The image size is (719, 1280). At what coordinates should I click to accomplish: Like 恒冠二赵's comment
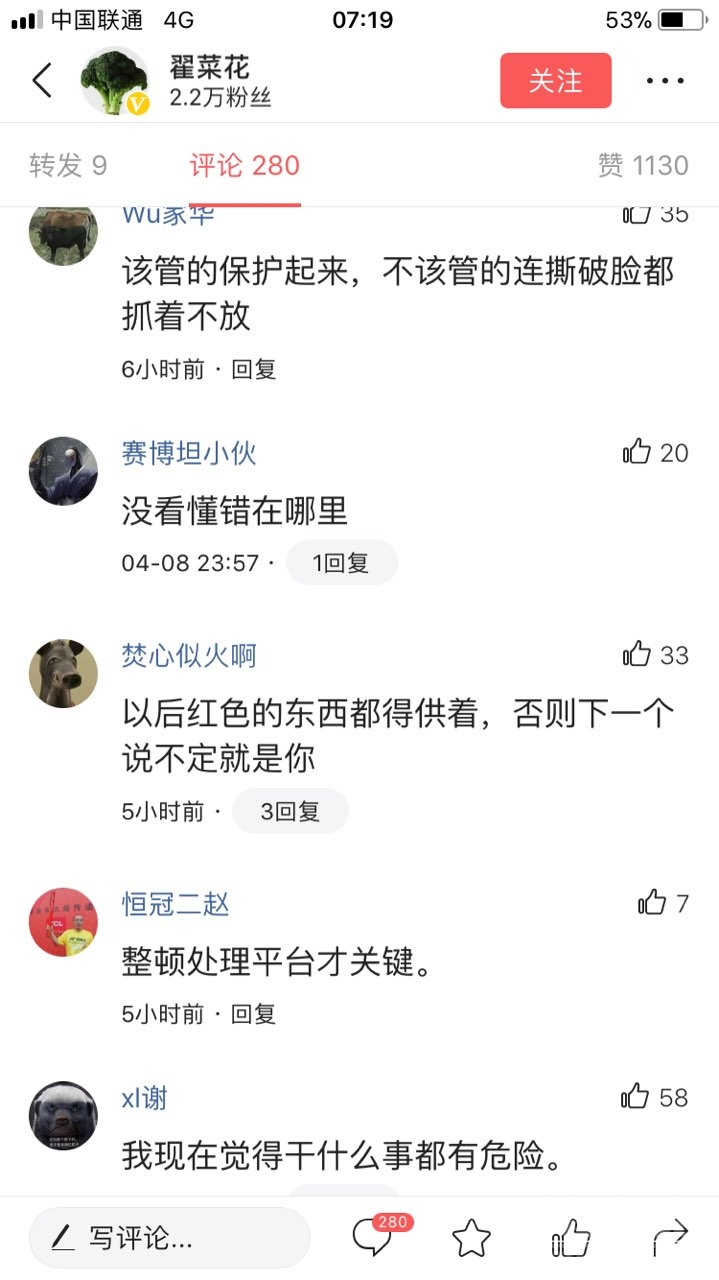pos(652,903)
